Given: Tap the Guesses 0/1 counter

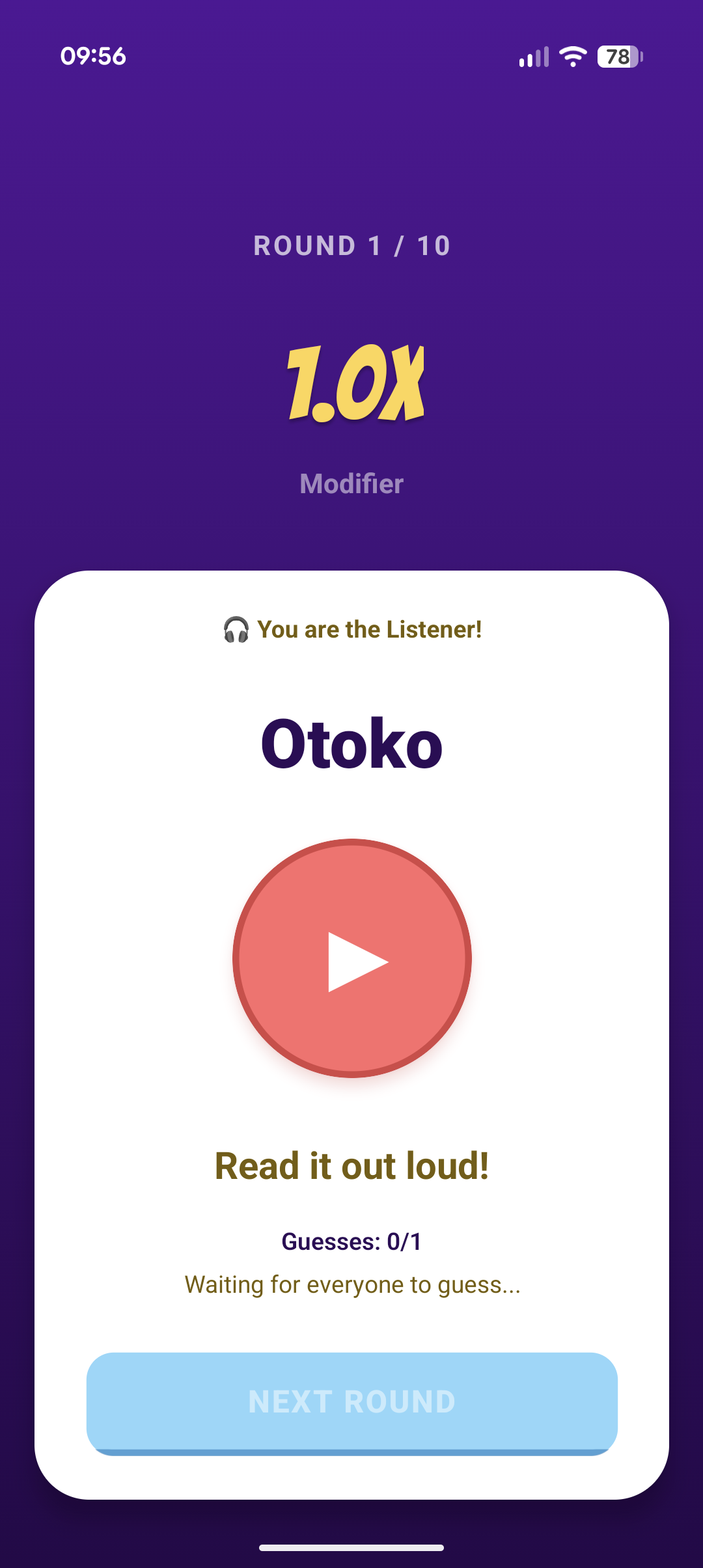Looking at the screenshot, I should pyautogui.click(x=351, y=1239).
